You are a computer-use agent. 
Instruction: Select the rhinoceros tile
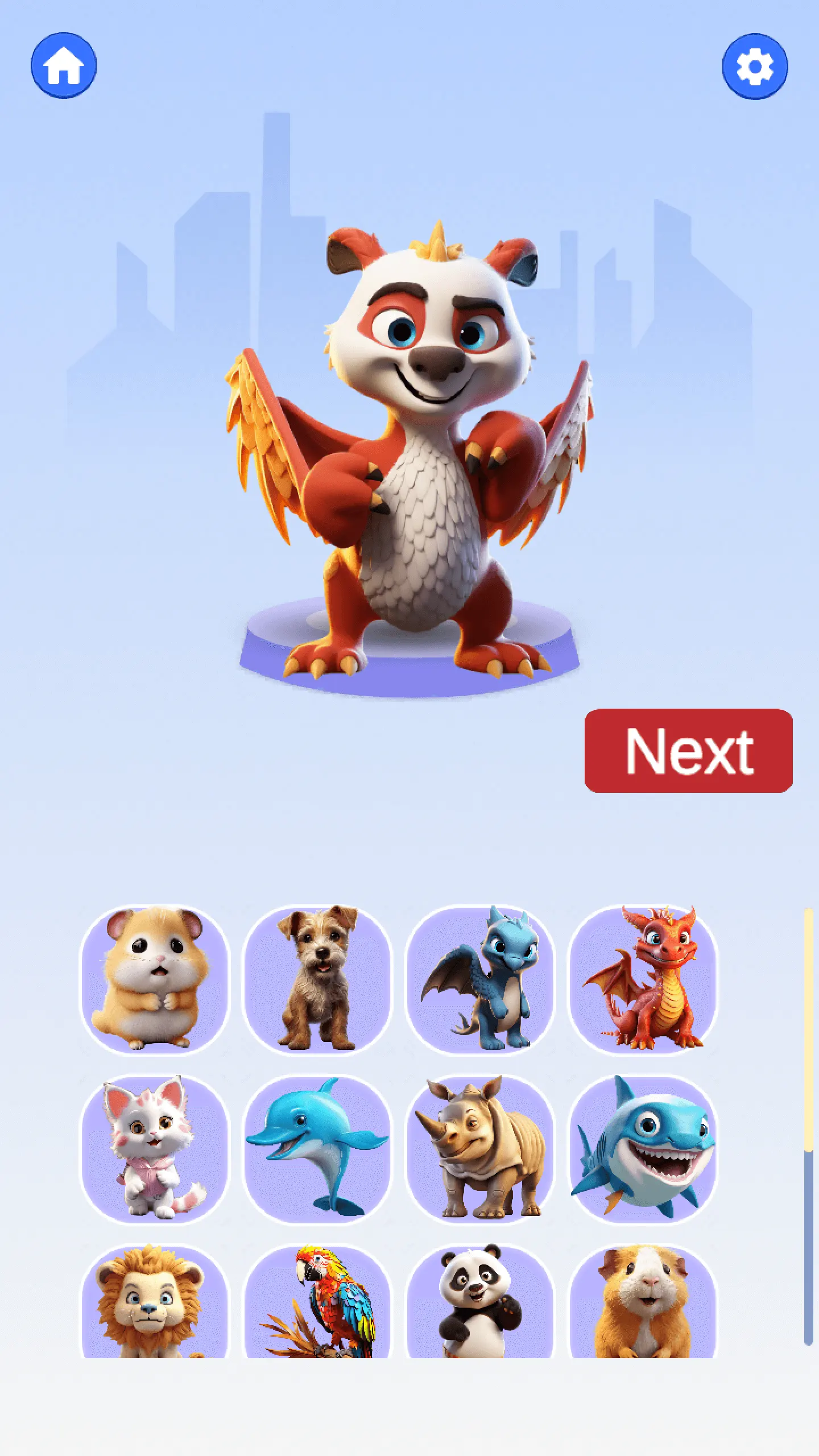[480, 1149]
